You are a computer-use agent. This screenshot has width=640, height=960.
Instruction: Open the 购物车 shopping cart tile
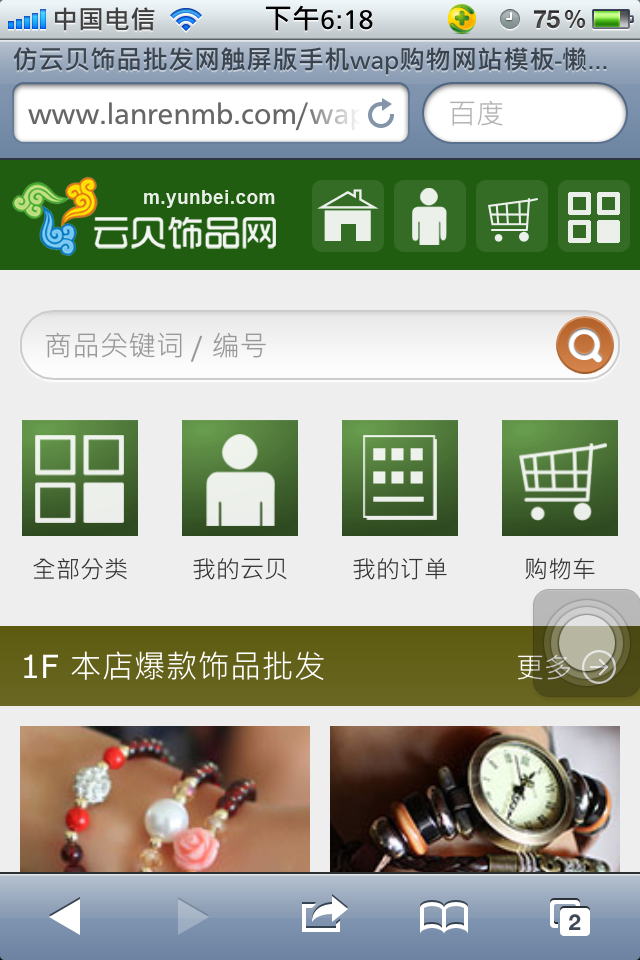coord(560,500)
